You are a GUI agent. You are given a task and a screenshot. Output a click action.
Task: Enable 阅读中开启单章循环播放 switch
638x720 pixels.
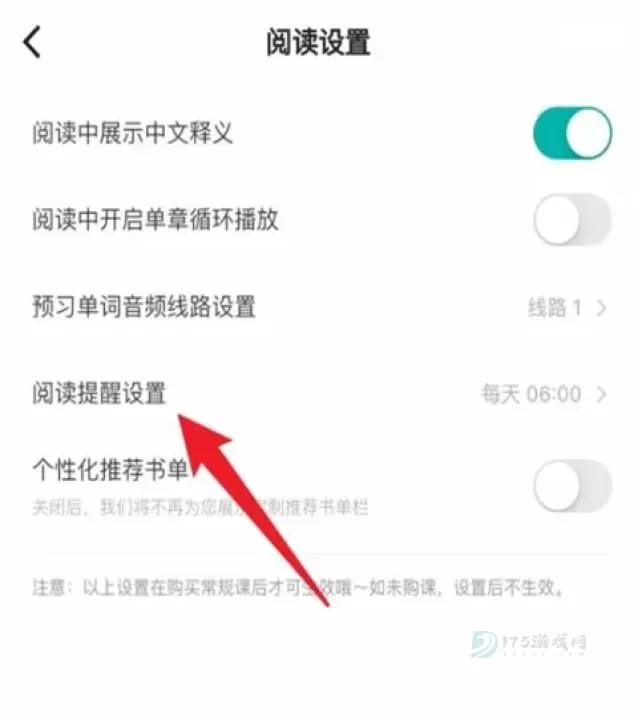[571, 220]
